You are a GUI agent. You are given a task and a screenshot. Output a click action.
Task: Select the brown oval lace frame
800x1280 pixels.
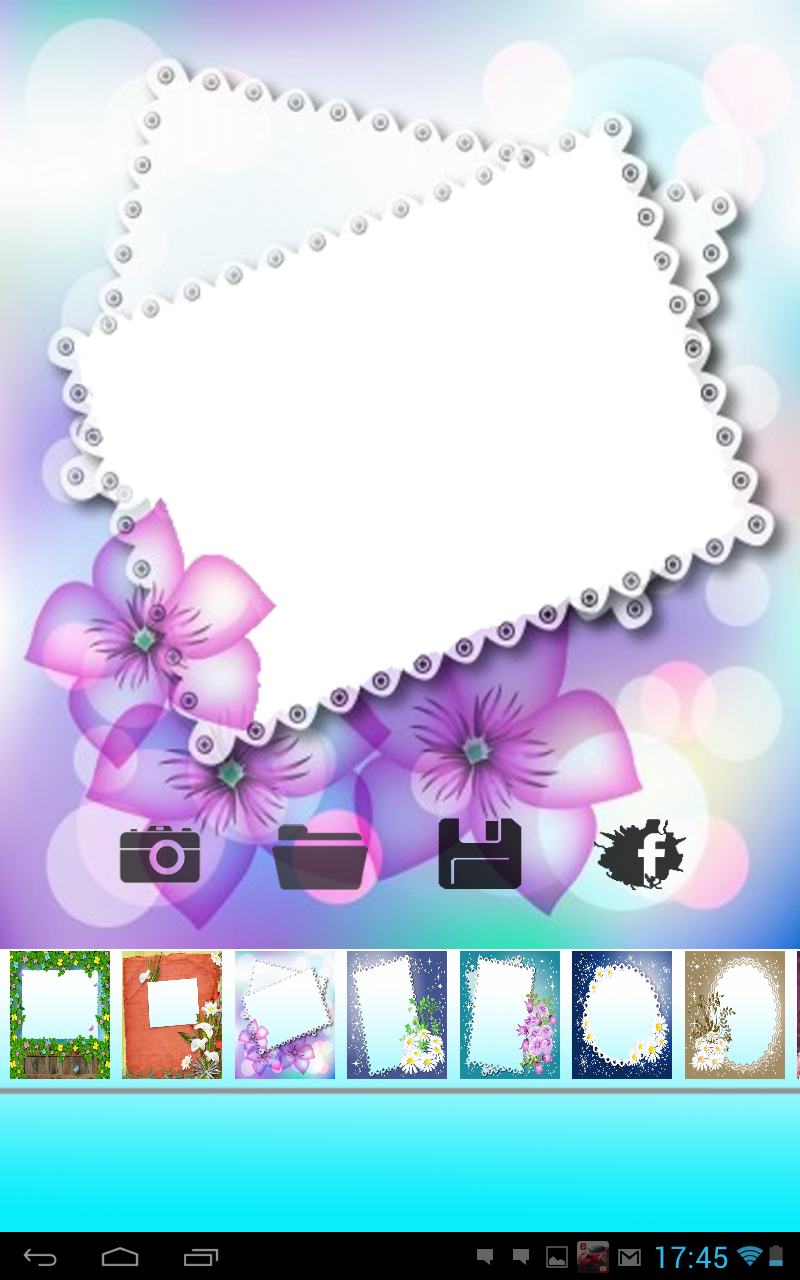(x=735, y=1014)
